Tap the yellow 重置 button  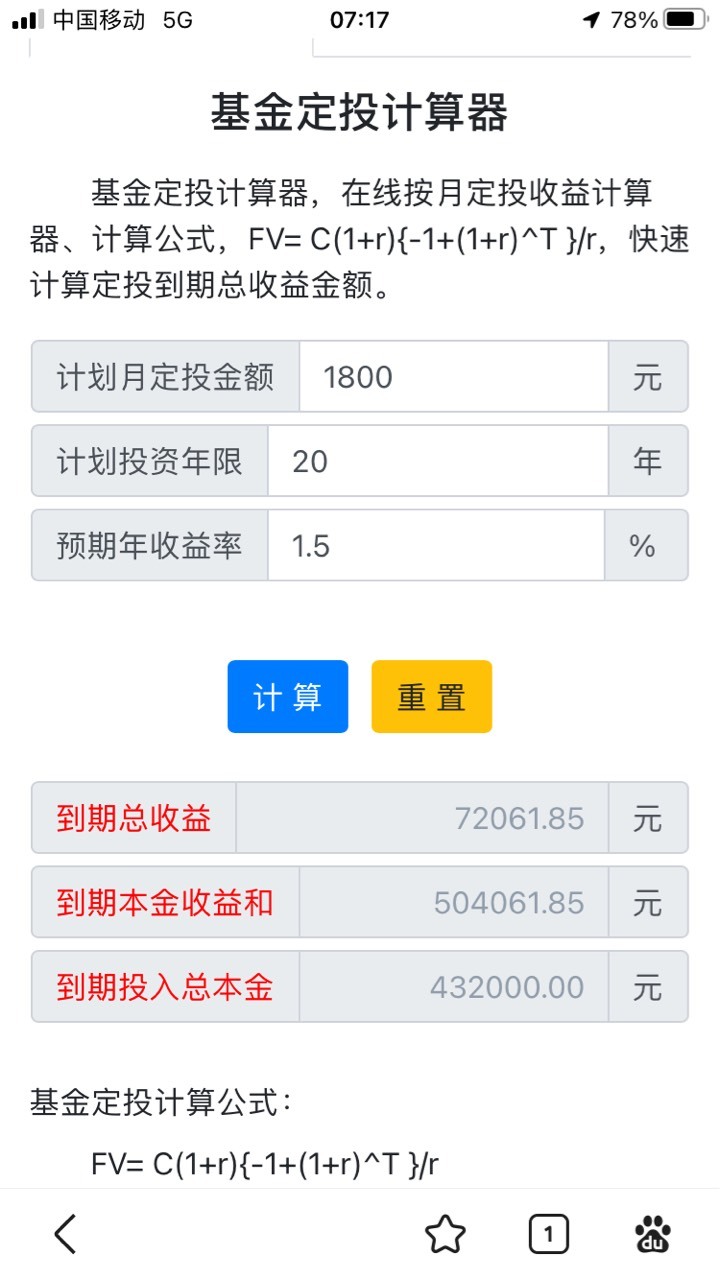(x=432, y=697)
